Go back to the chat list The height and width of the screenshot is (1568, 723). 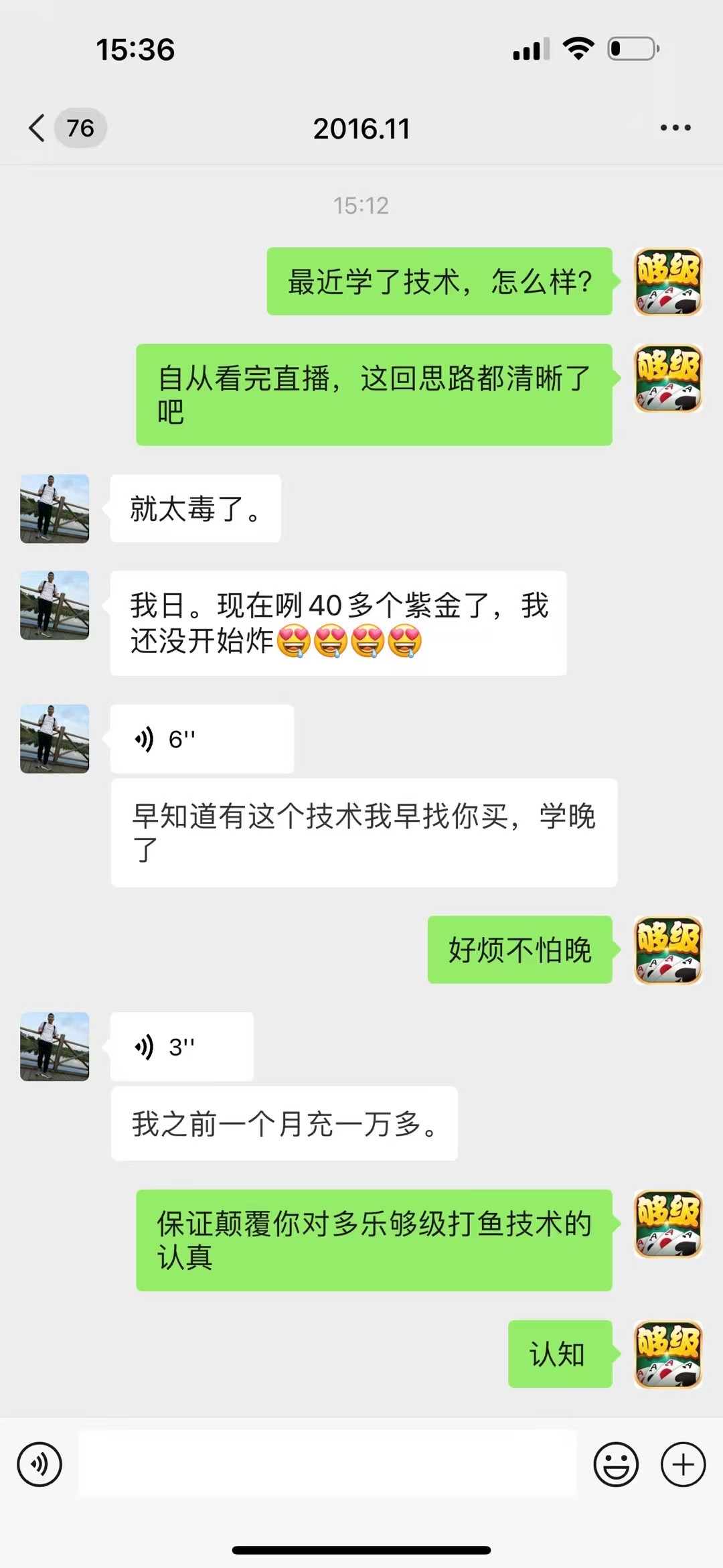(x=38, y=128)
